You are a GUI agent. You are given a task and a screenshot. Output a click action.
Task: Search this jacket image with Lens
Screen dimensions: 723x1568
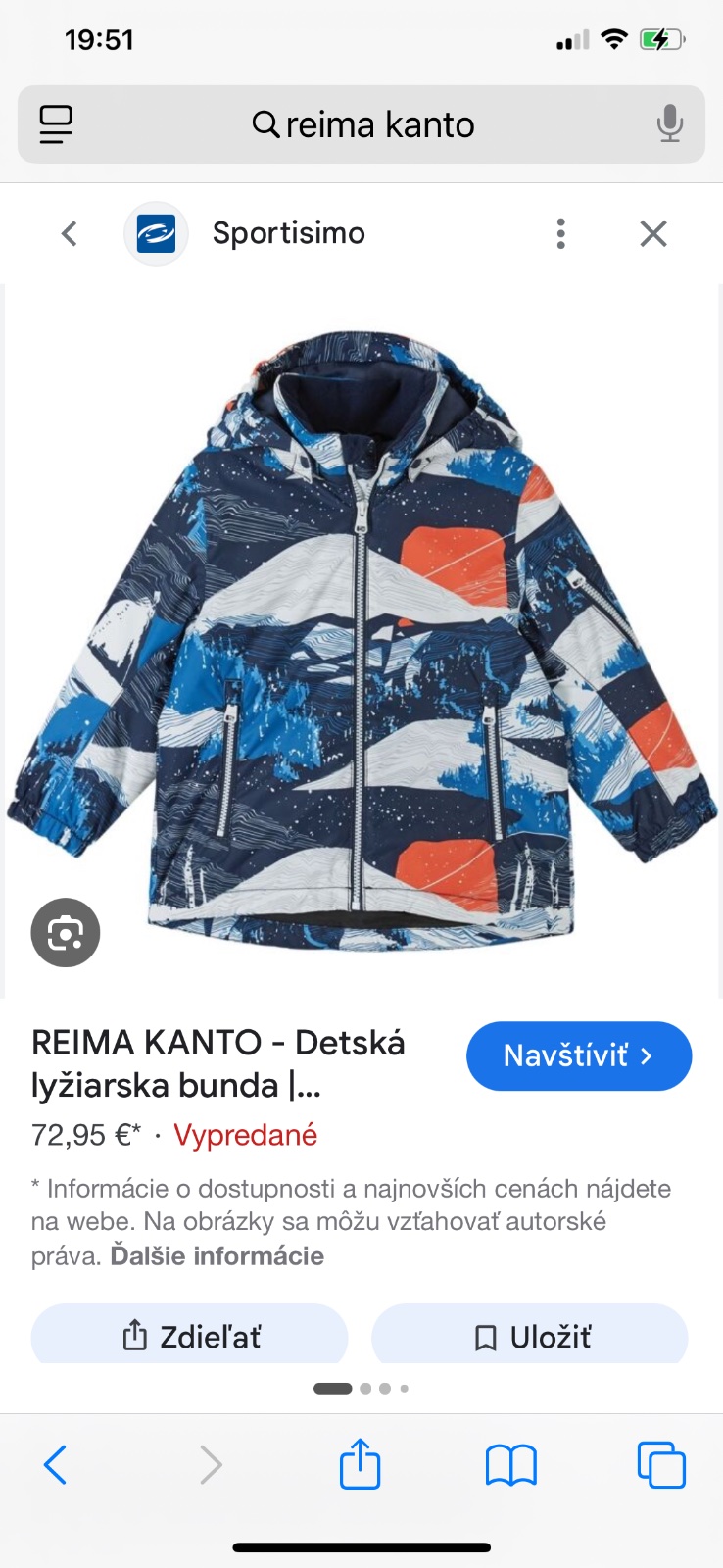[x=66, y=933]
